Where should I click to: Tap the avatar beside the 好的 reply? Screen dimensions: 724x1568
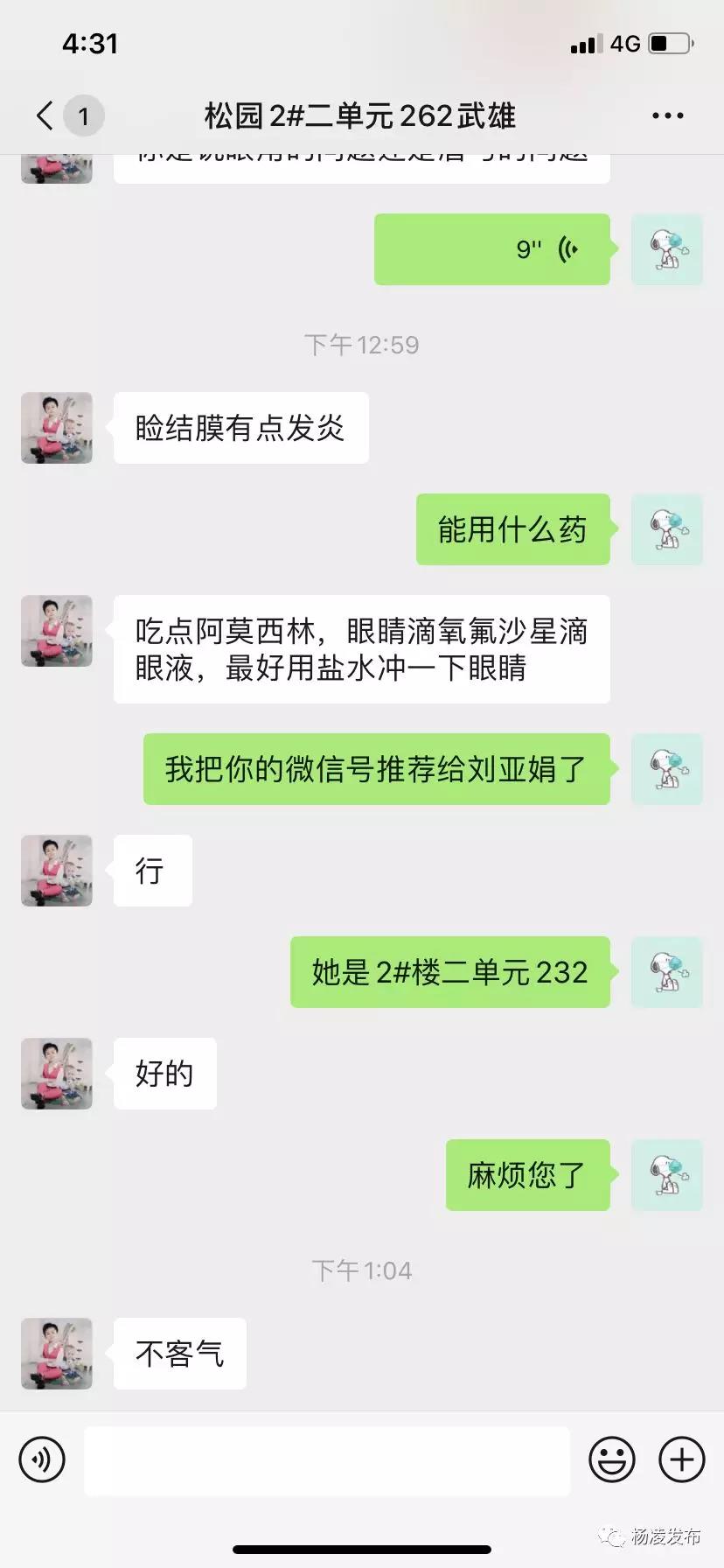(x=56, y=1074)
